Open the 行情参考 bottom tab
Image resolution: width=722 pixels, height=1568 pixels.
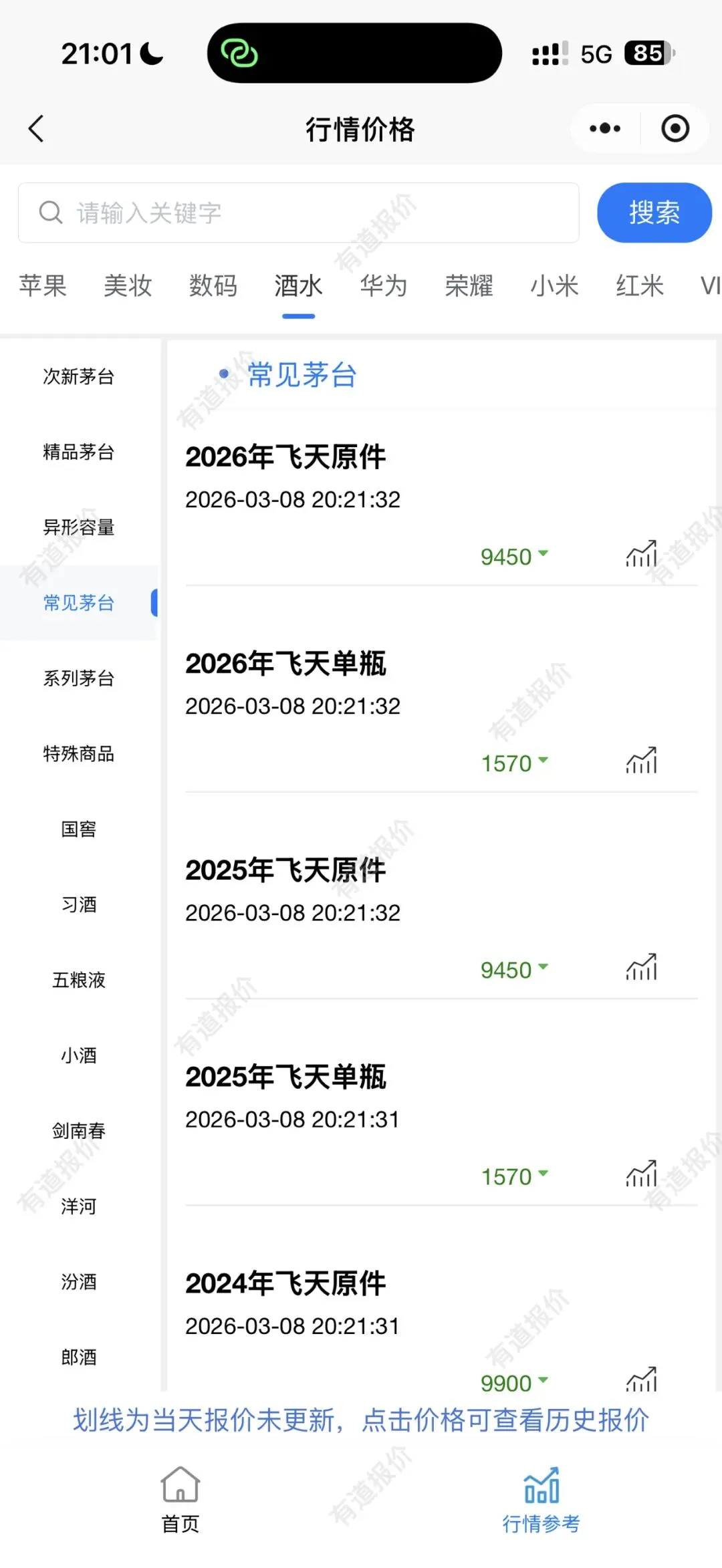[541, 1497]
